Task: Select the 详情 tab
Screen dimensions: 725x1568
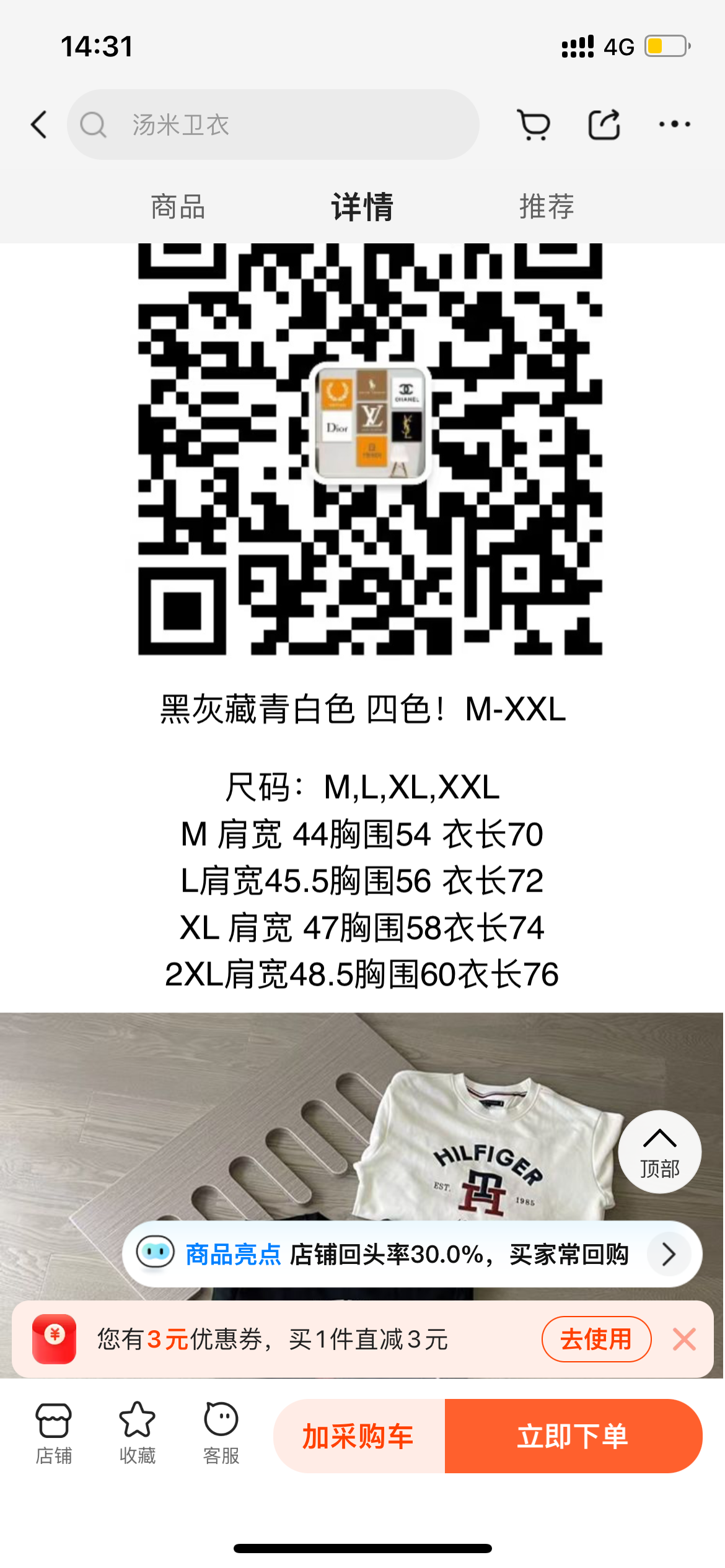Action: [x=362, y=207]
